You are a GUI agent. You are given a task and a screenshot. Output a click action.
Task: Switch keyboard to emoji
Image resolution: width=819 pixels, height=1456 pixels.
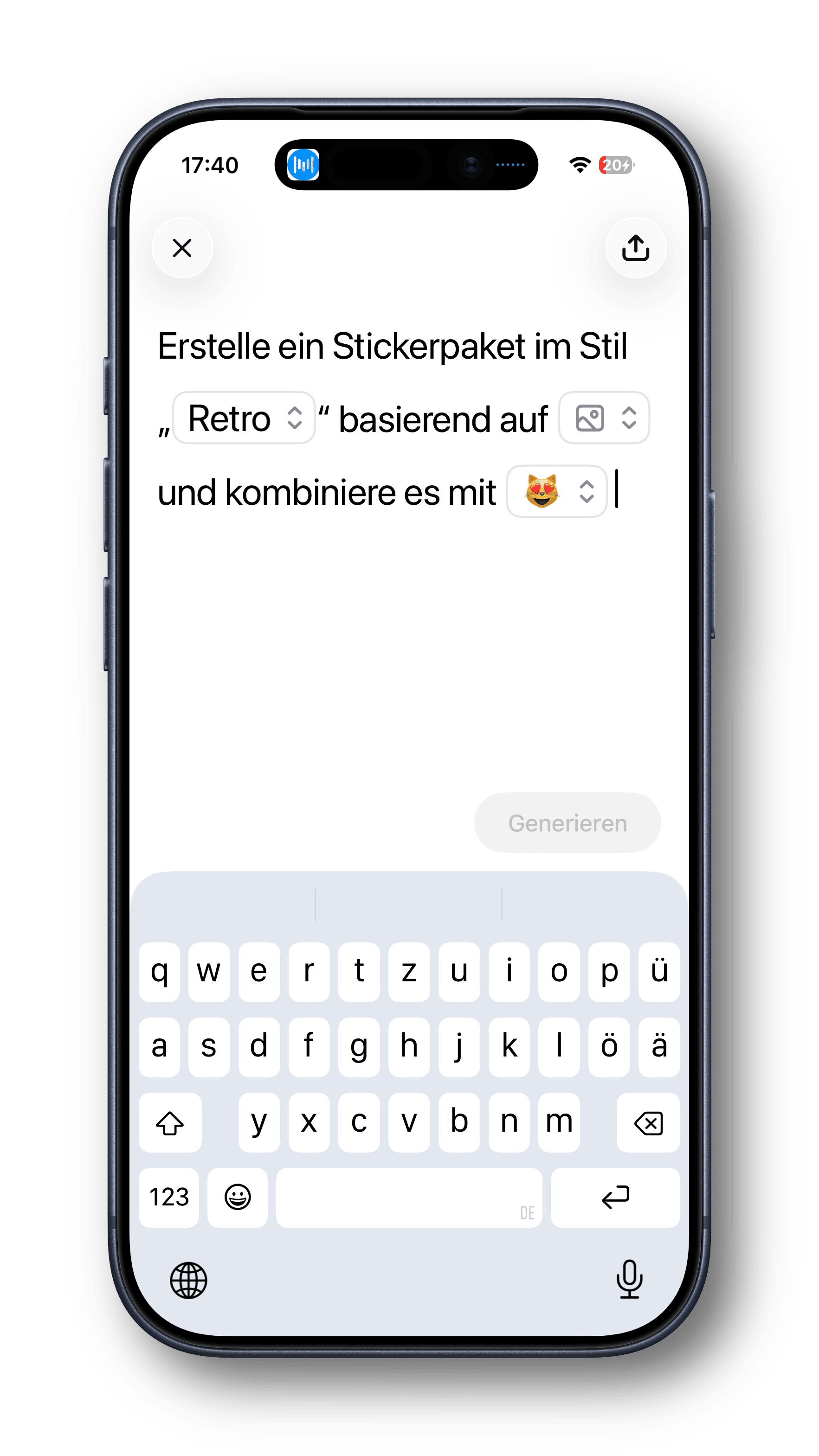(x=238, y=1197)
